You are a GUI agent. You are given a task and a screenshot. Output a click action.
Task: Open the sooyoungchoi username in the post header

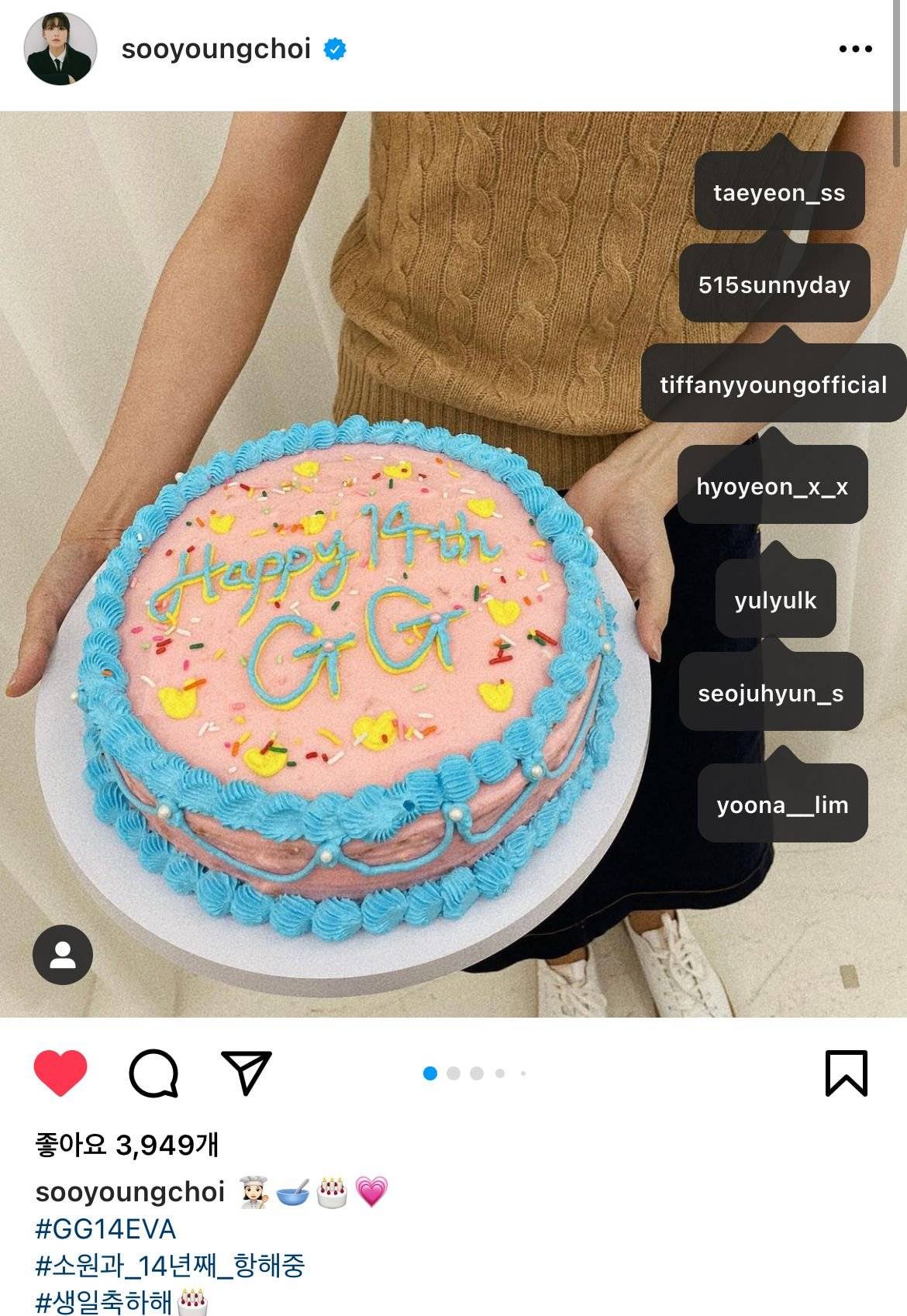coord(216,49)
